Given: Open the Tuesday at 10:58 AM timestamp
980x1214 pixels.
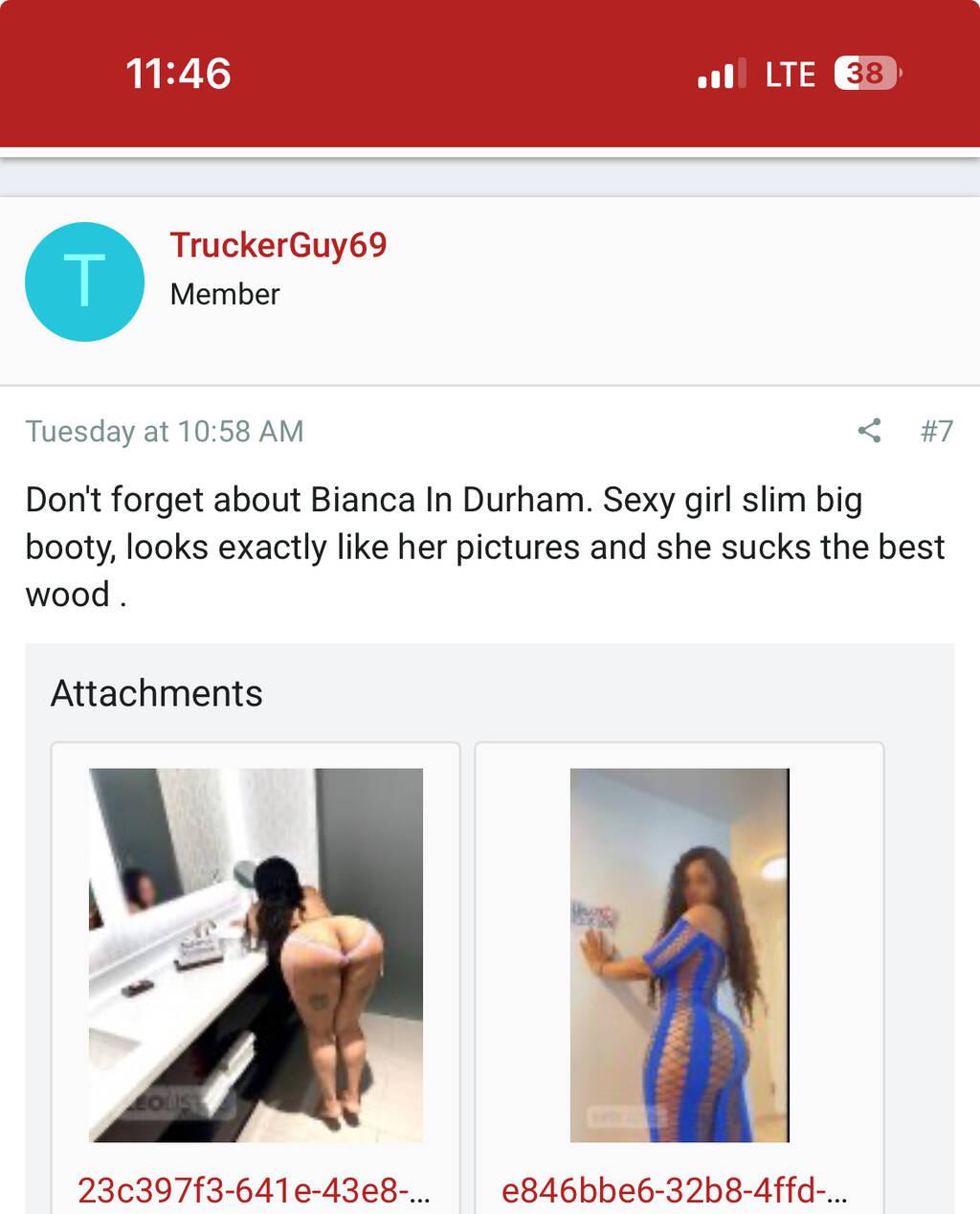Looking at the screenshot, I should [165, 431].
